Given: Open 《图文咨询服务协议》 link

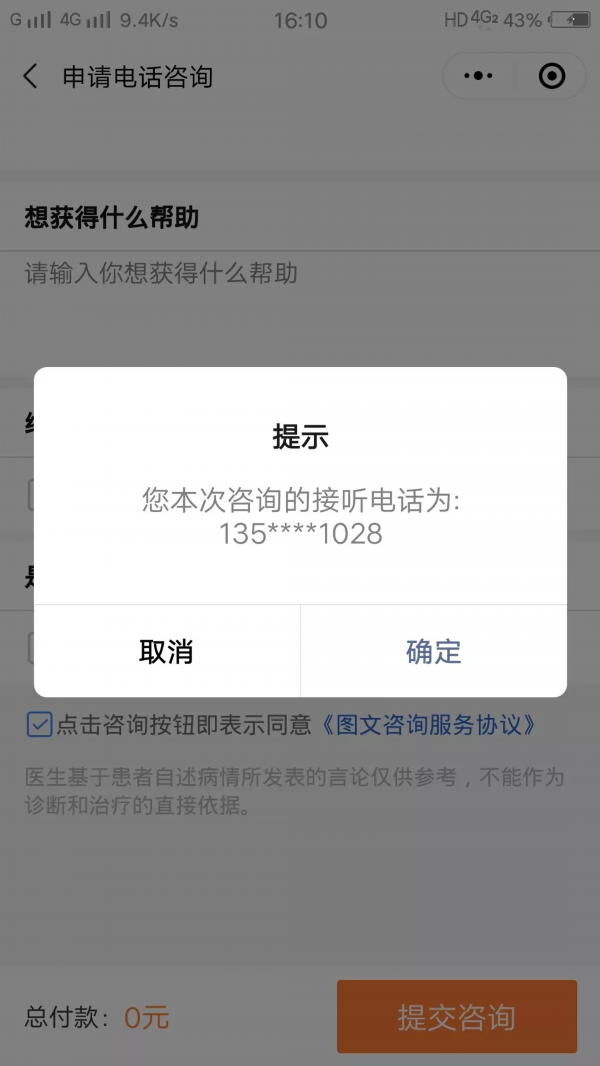Looking at the screenshot, I should pos(430,725).
